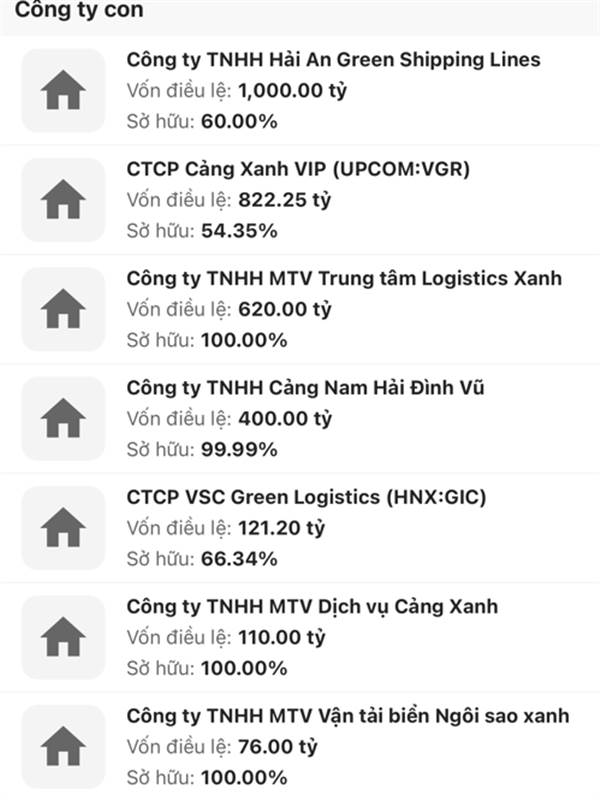View CTCP Cảng Xanh VIP (UPCOM:VGR) details
The height and width of the screenshot is (800, 600).
[298, 170]
